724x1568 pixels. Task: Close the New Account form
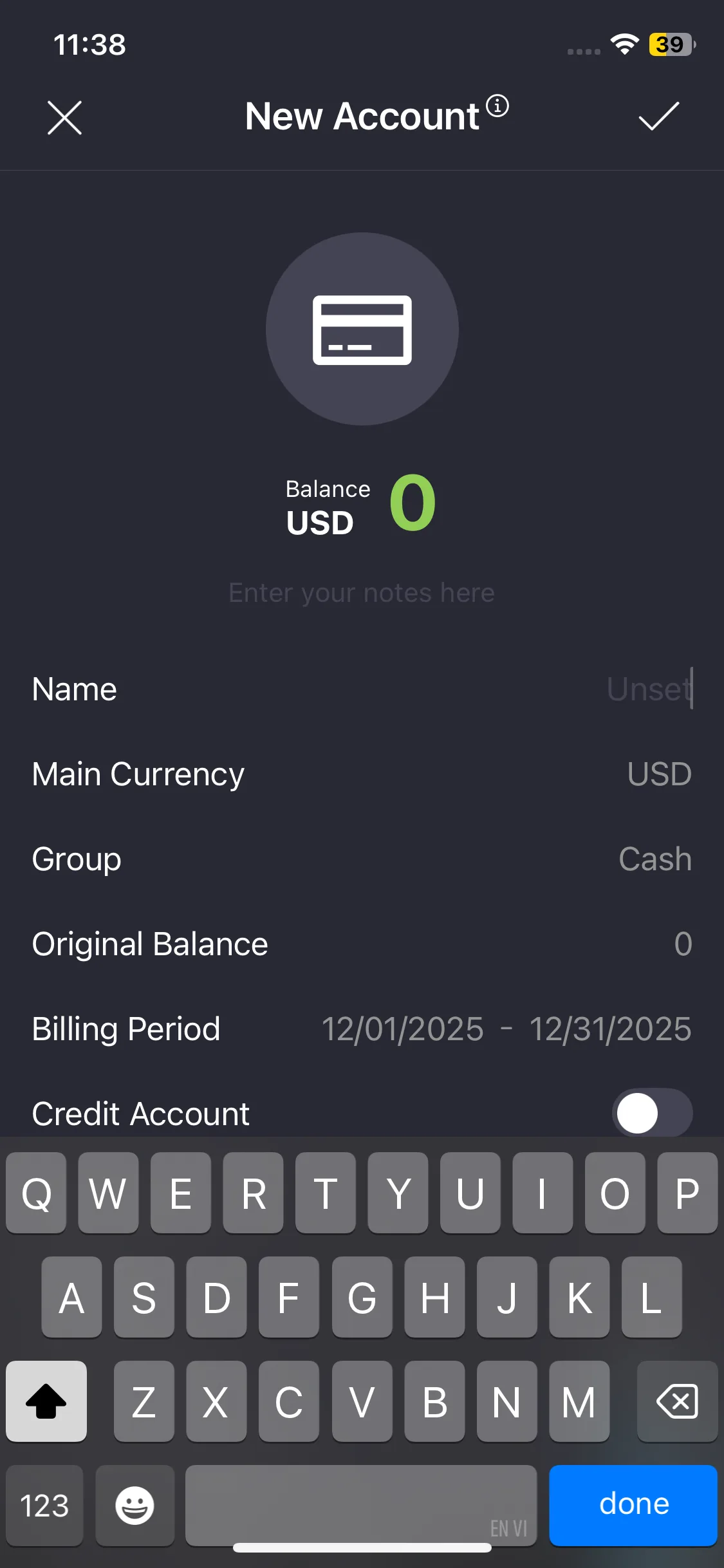click(x=65, y=118)
